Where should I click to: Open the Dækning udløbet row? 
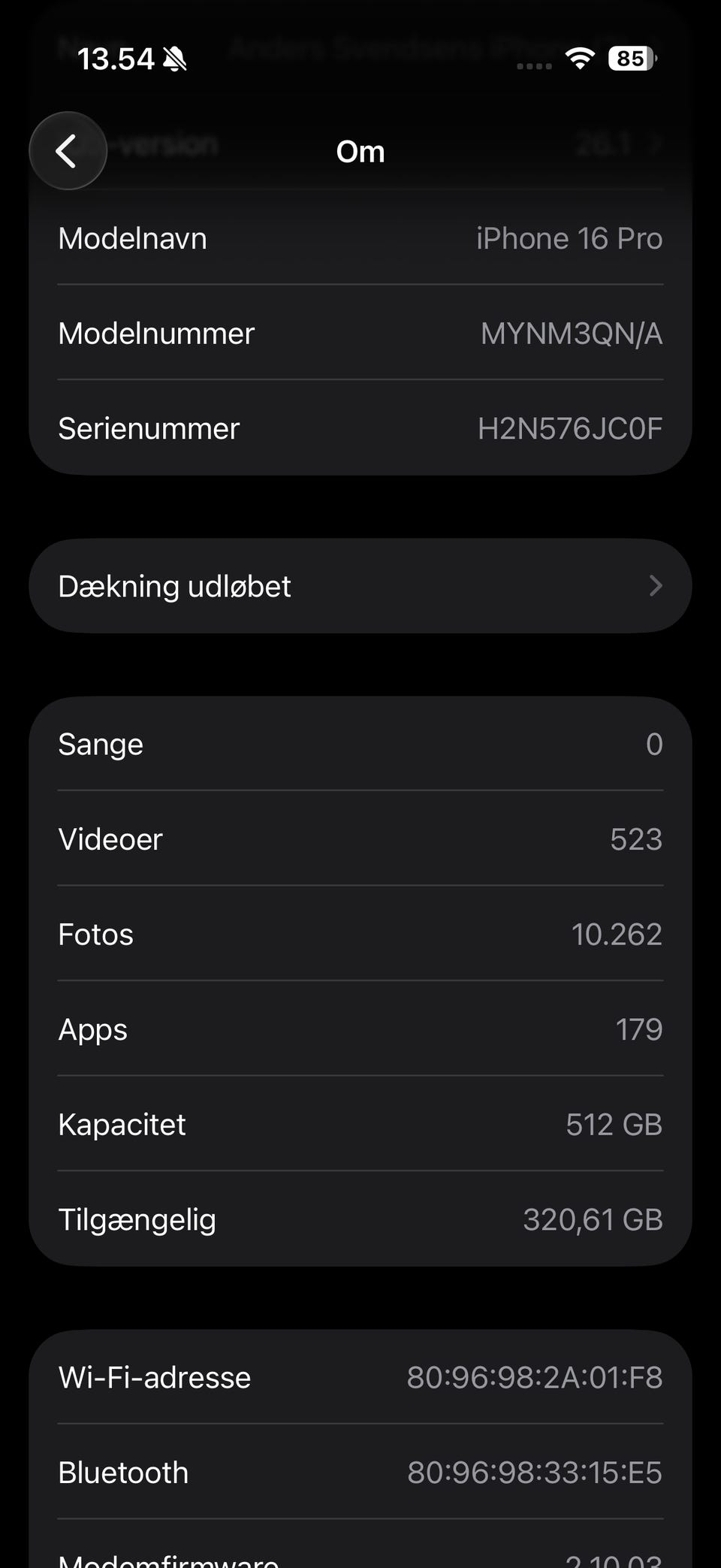pos(360,586)
